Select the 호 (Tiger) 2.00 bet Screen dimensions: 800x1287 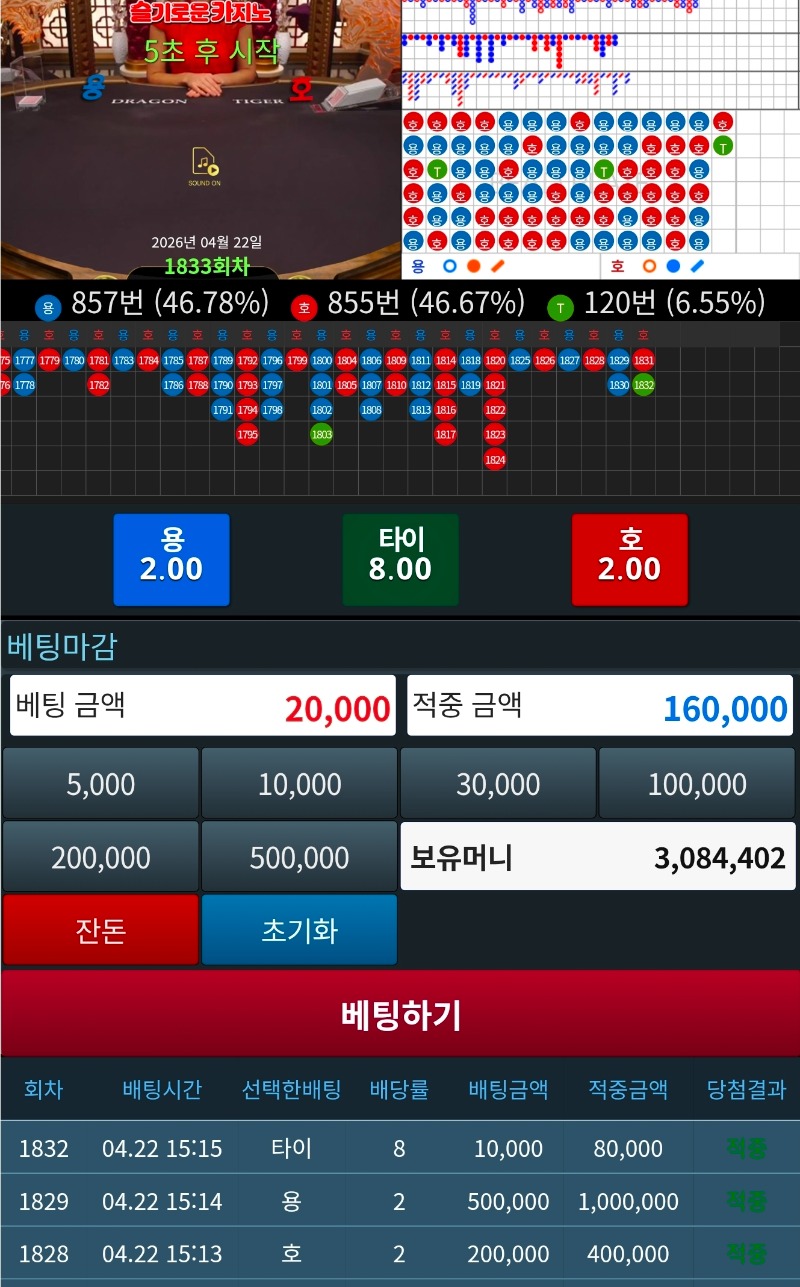click(629, 559)
